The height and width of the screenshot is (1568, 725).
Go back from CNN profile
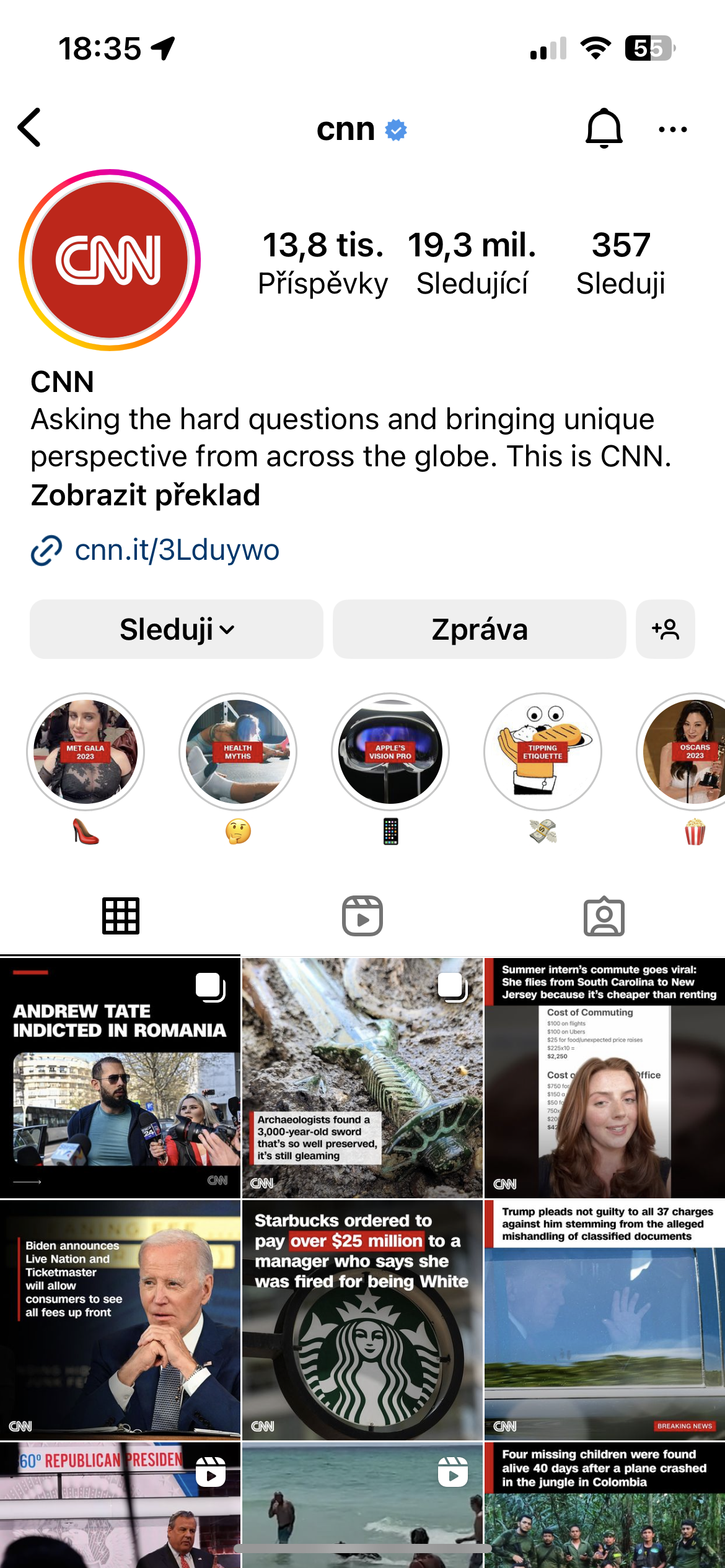click(30, 128)
